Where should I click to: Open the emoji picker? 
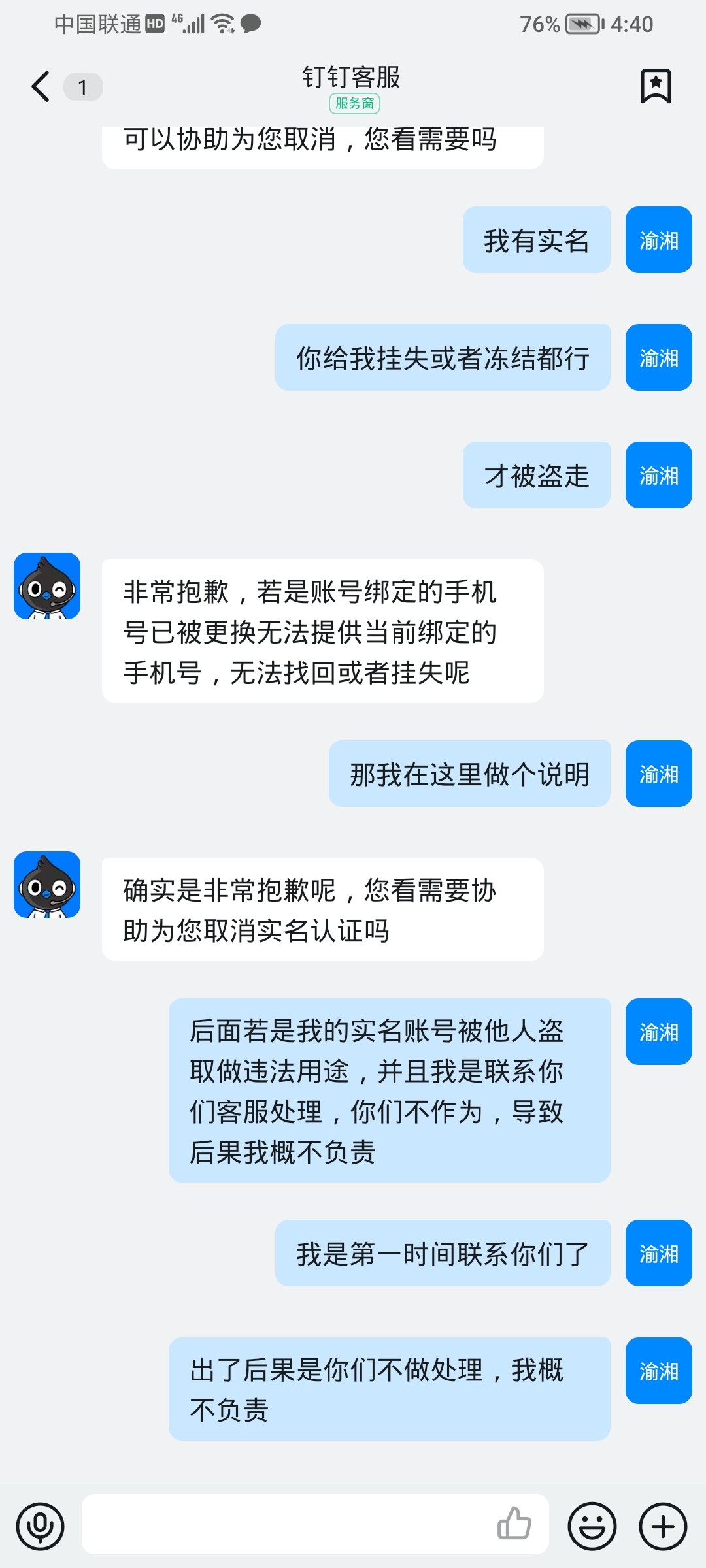pos(592,1526)
